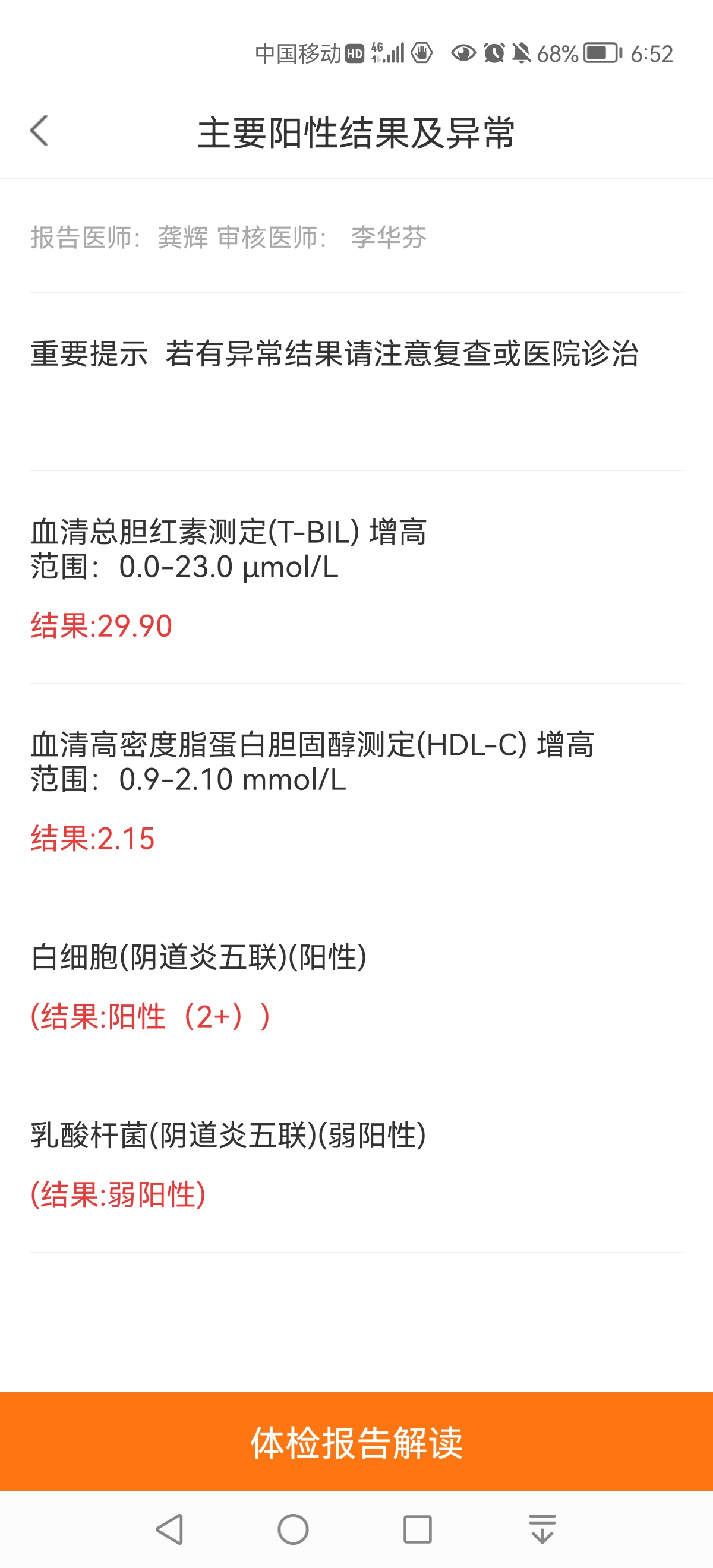Screen dimensions: 713x1568
Task: Select the page title 主要阳性结果及异常
Action: [x=356, y=131]
